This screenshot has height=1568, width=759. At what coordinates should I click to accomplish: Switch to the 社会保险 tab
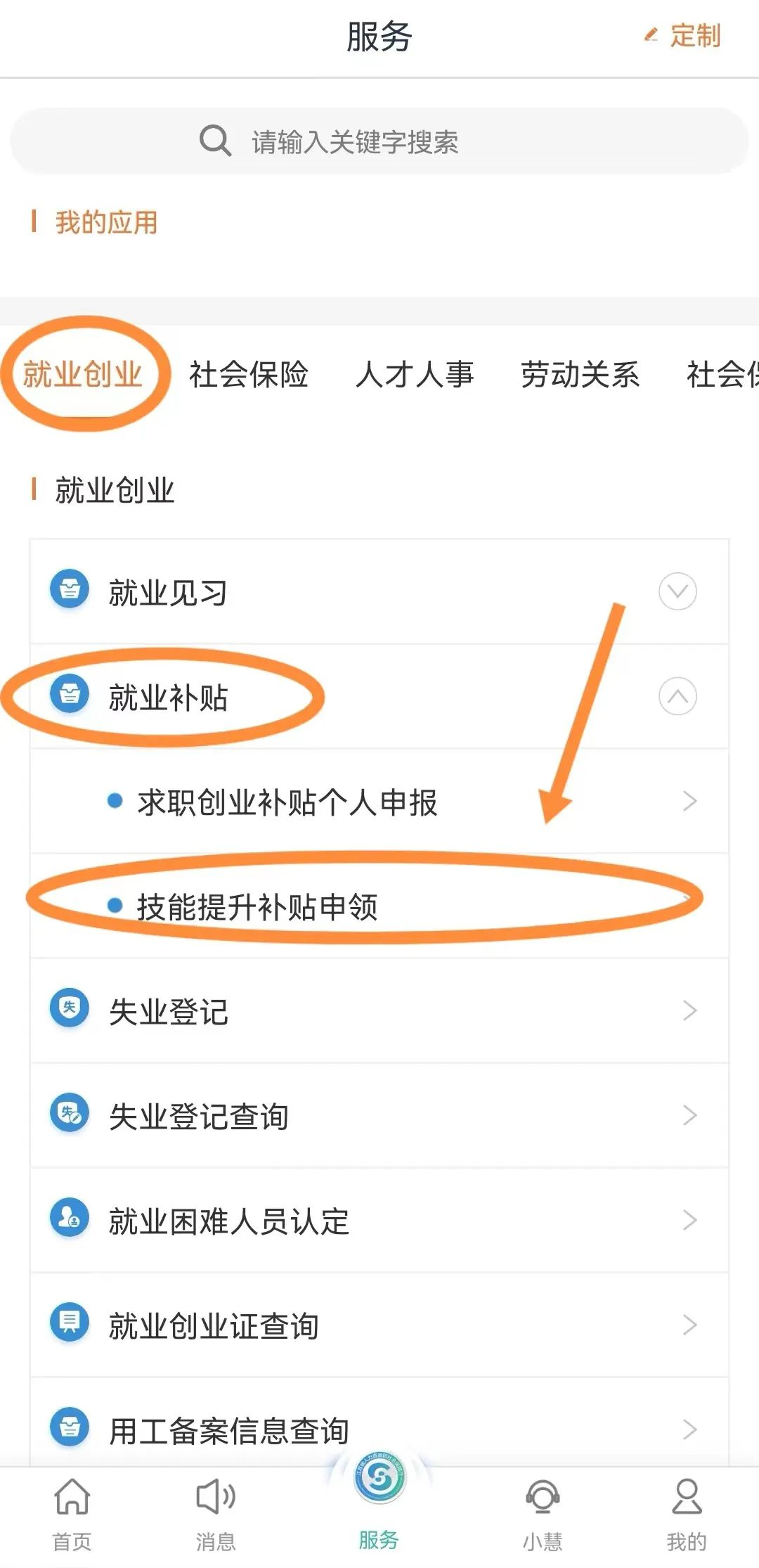click(x=249, y=374)
